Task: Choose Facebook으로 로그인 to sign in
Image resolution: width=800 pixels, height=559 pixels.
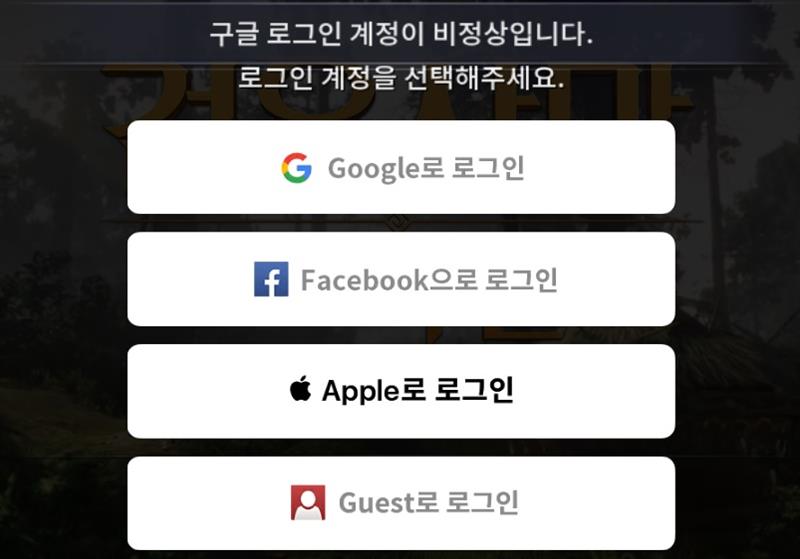Action: click(x=401, y=280)
